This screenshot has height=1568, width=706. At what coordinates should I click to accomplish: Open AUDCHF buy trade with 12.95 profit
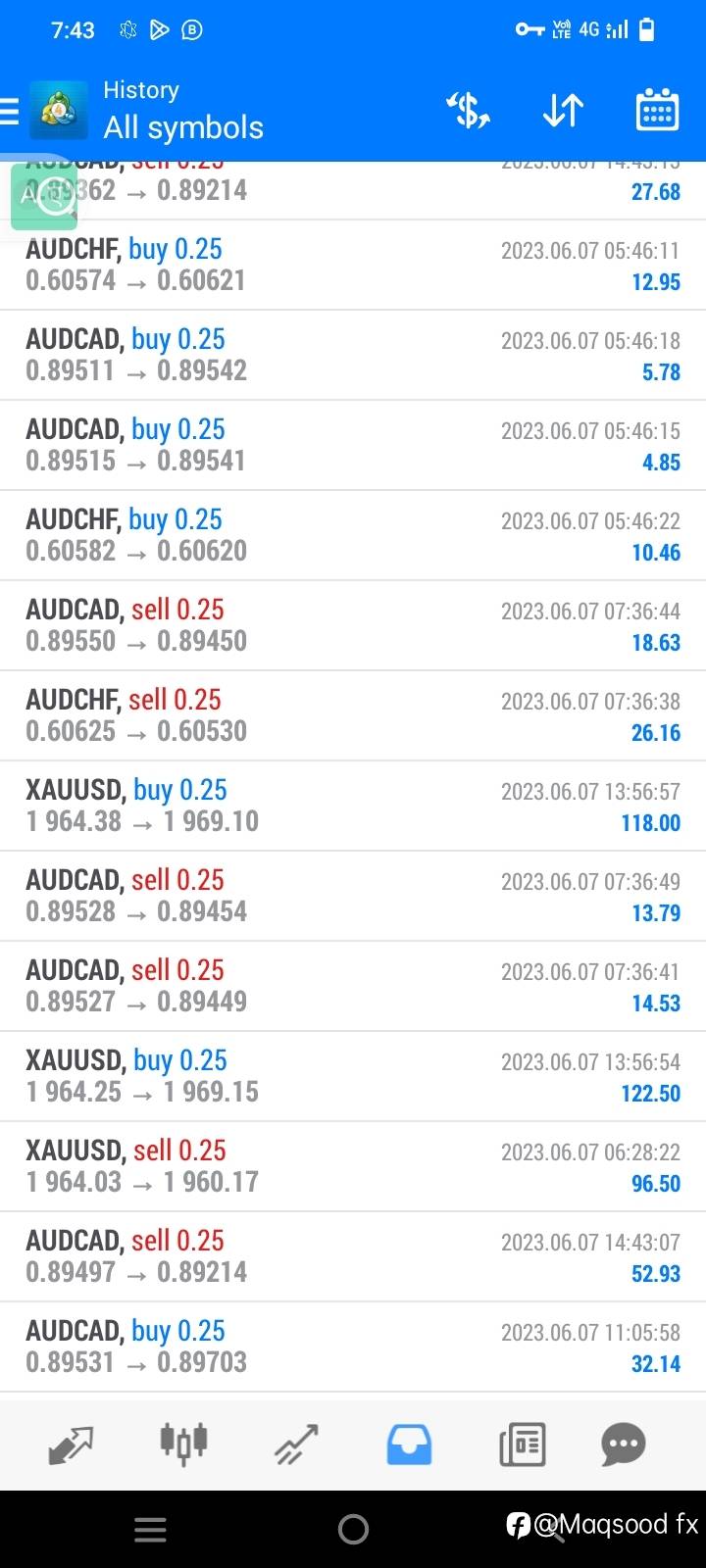coord(353,266)
